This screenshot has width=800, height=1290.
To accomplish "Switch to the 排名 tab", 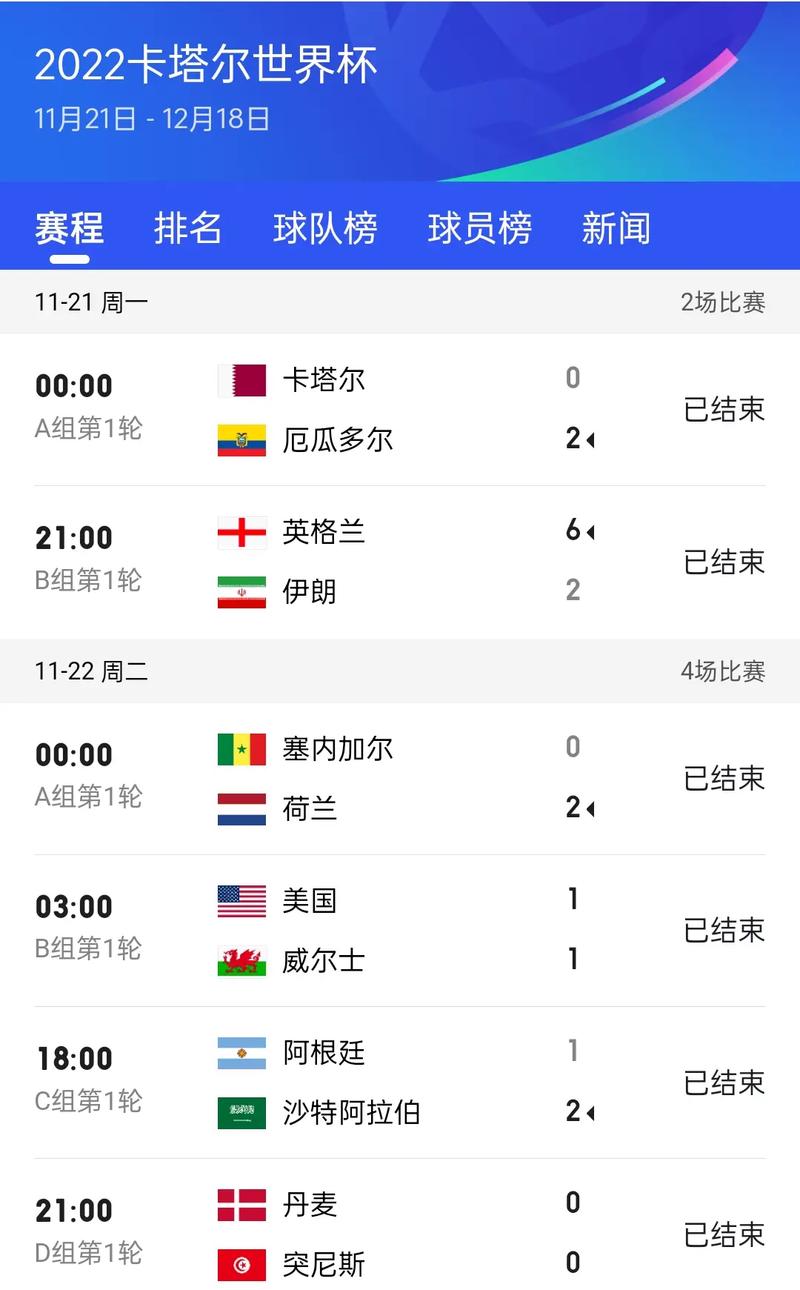I will [x=190, y=228].
